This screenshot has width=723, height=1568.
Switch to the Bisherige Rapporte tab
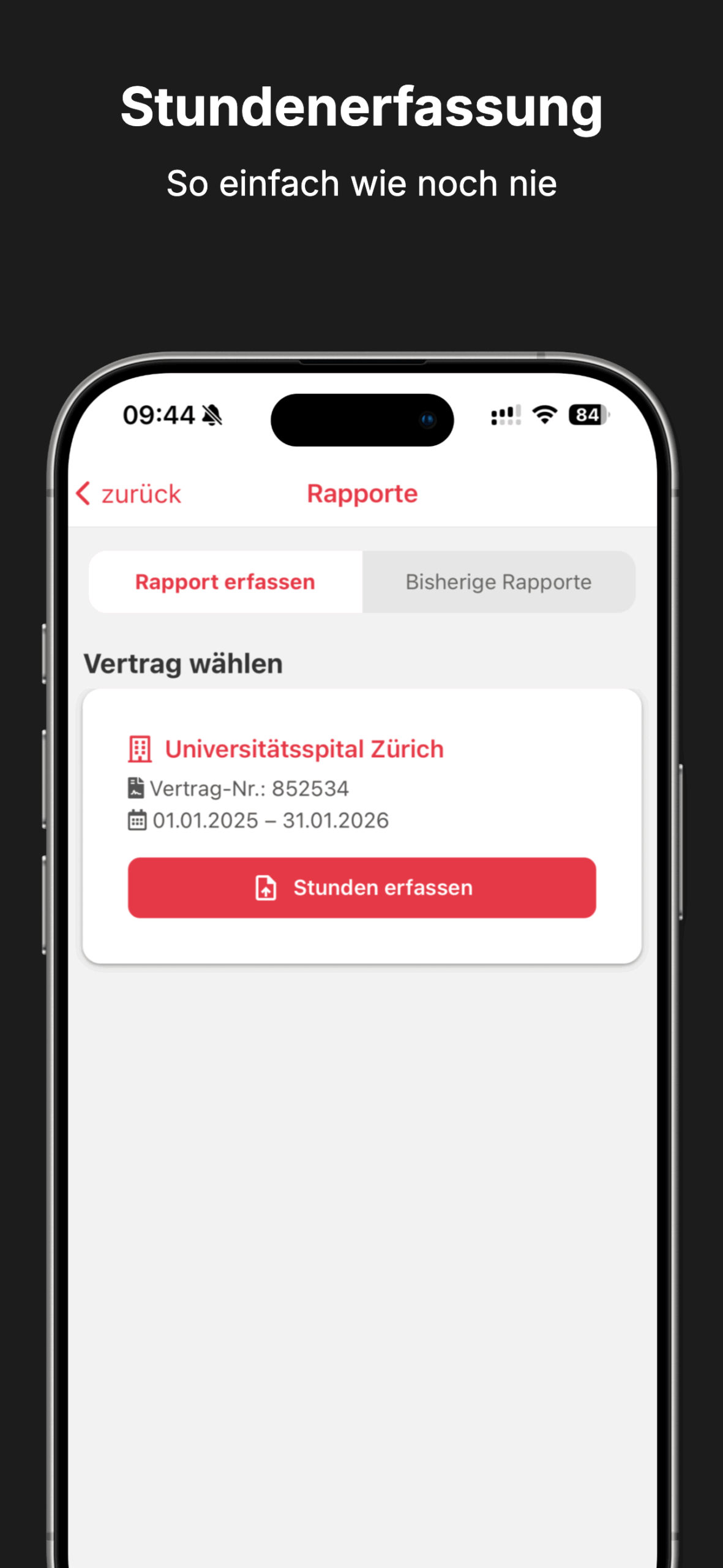498,581
